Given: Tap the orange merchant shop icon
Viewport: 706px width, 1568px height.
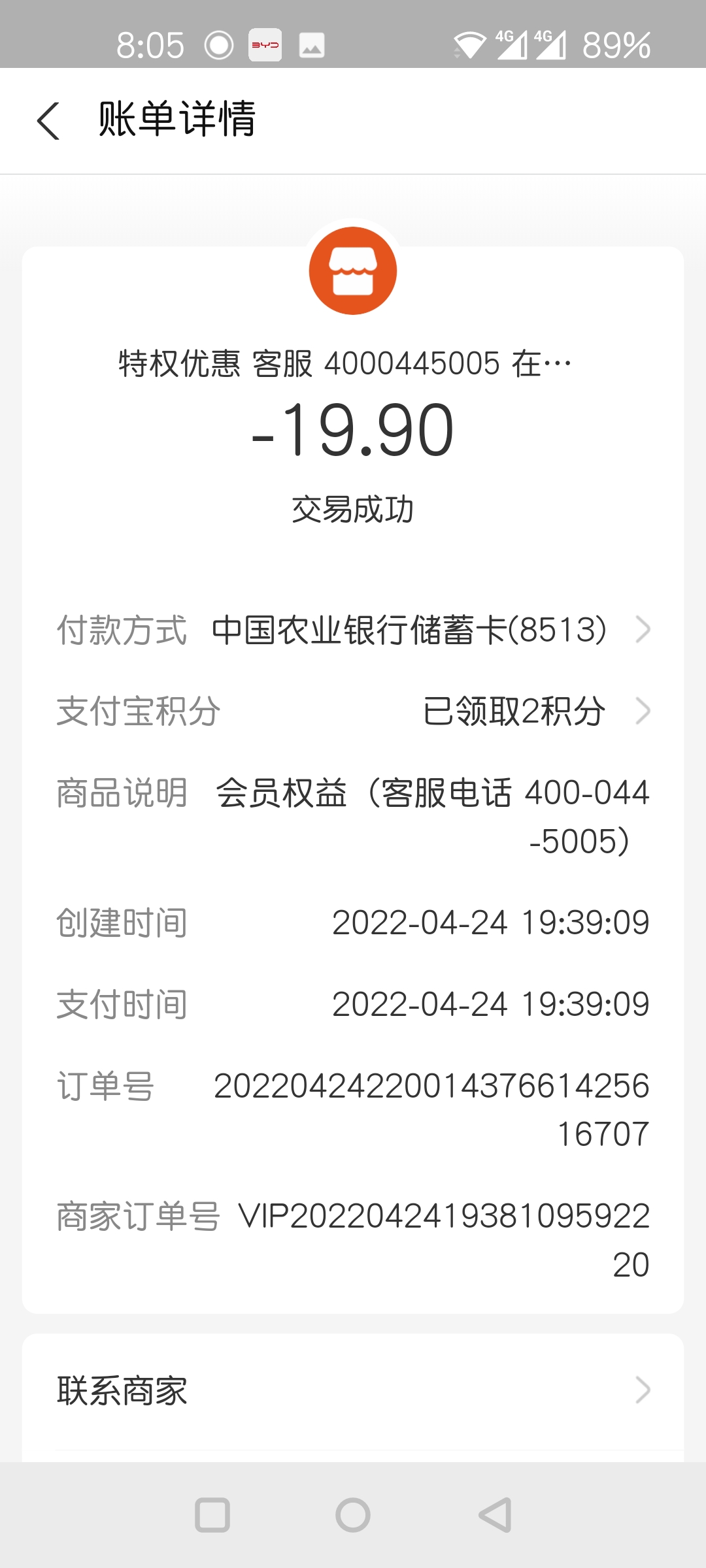Looking at the screenshot, I should pos(353,270).
